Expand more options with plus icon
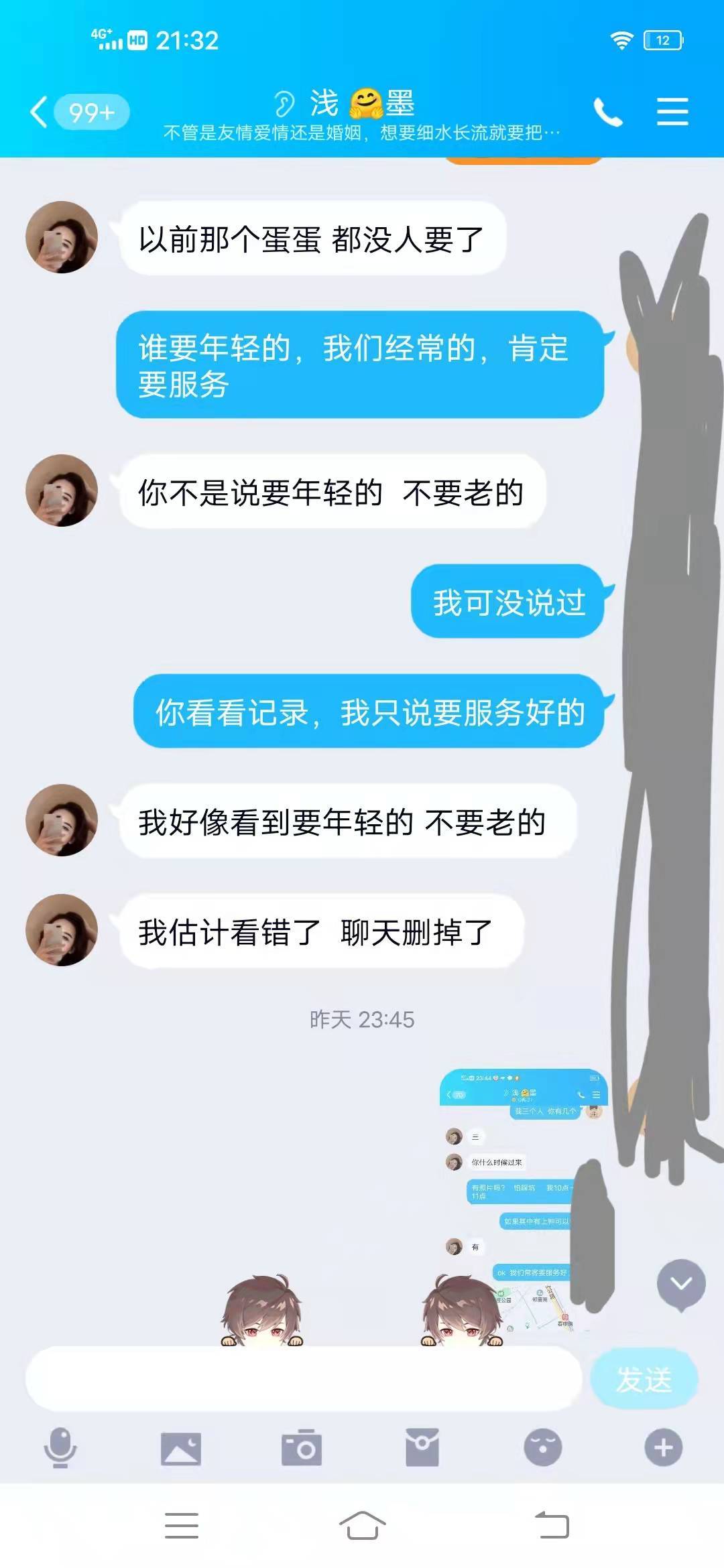Screen dimensions: 724x1568 click(x=664, y=1447)
